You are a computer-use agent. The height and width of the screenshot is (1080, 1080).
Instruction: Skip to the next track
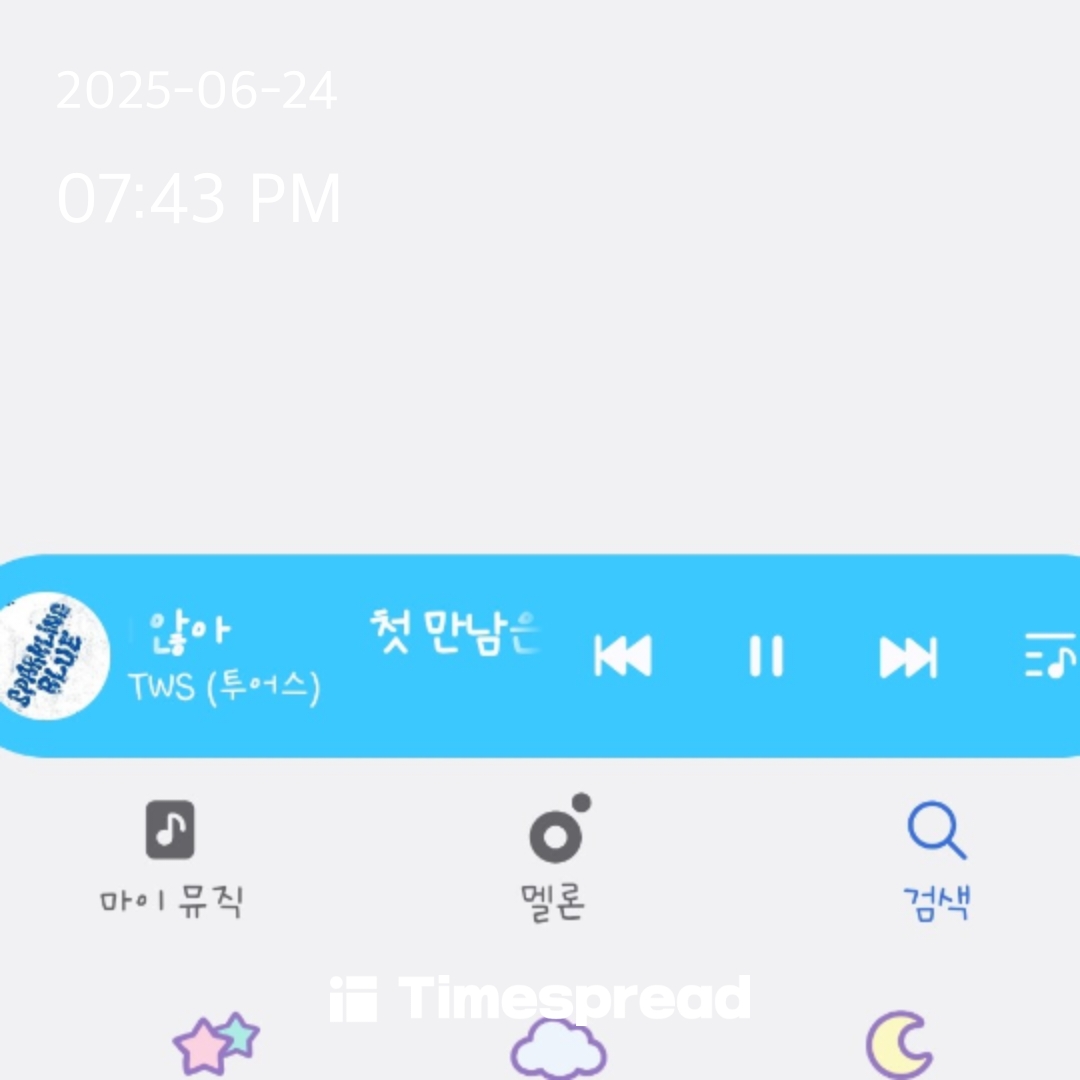(x=908, y=656)
